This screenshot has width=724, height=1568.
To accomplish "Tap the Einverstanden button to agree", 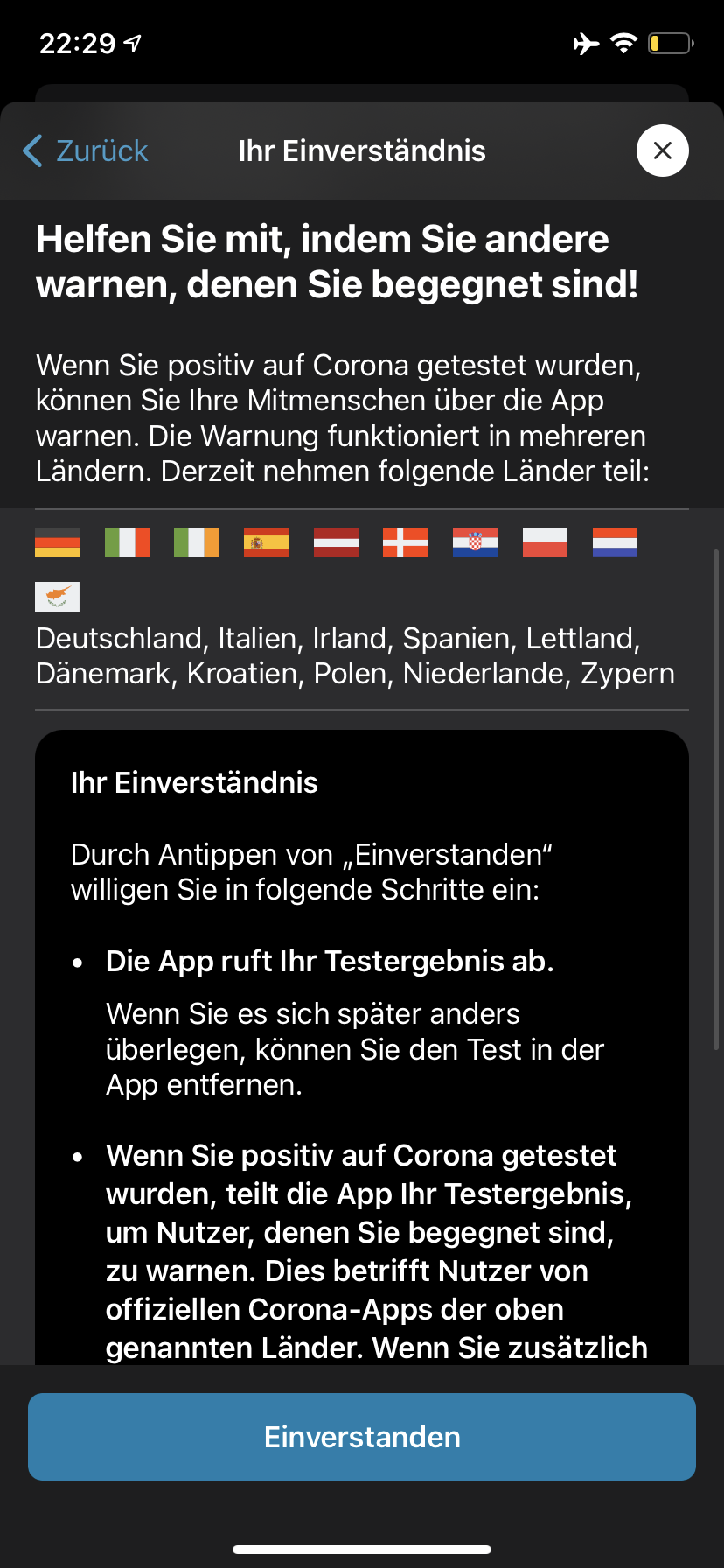I will pyautogui.click(x=362, y=1437).
